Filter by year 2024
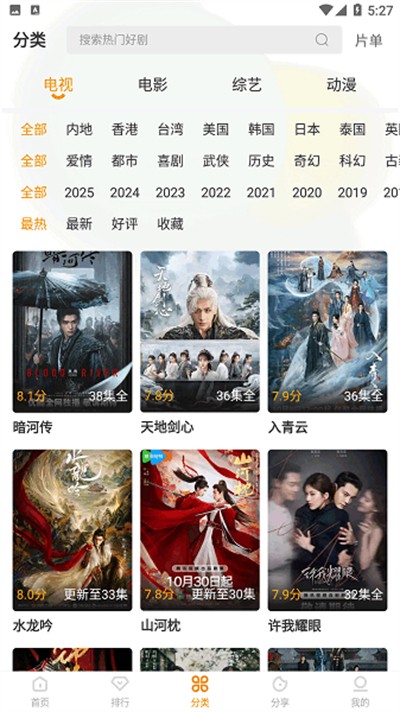 pos(124,193)
